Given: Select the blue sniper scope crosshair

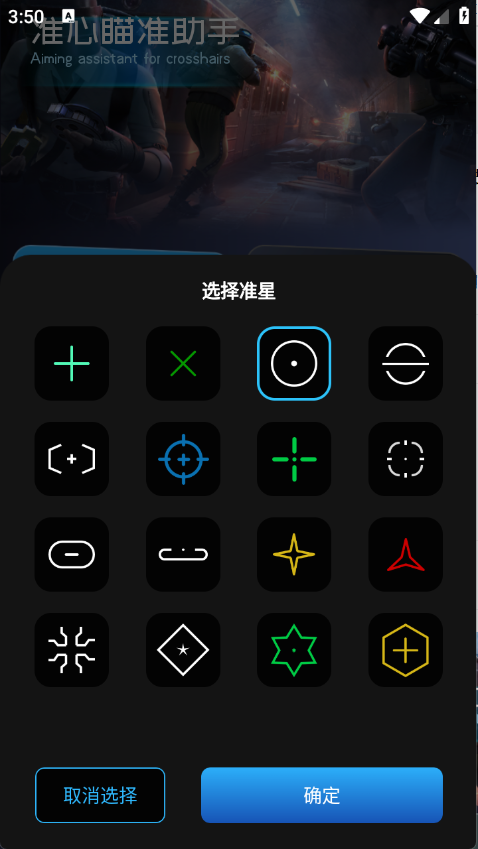Looking at the screenshot, I should pyautogui.click(x=183, y=459).
